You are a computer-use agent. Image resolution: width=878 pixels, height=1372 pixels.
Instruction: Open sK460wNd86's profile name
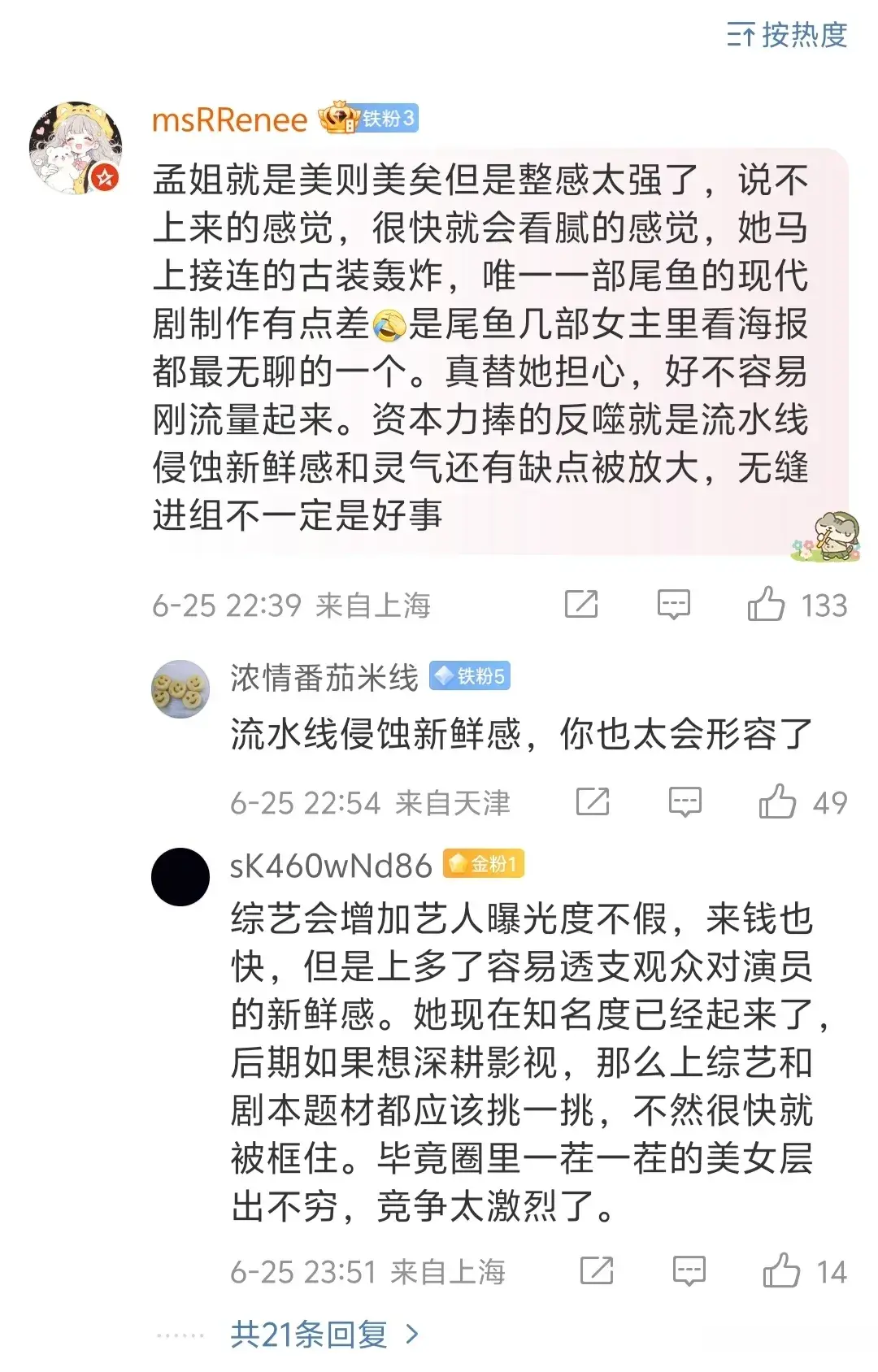[330, 866]
